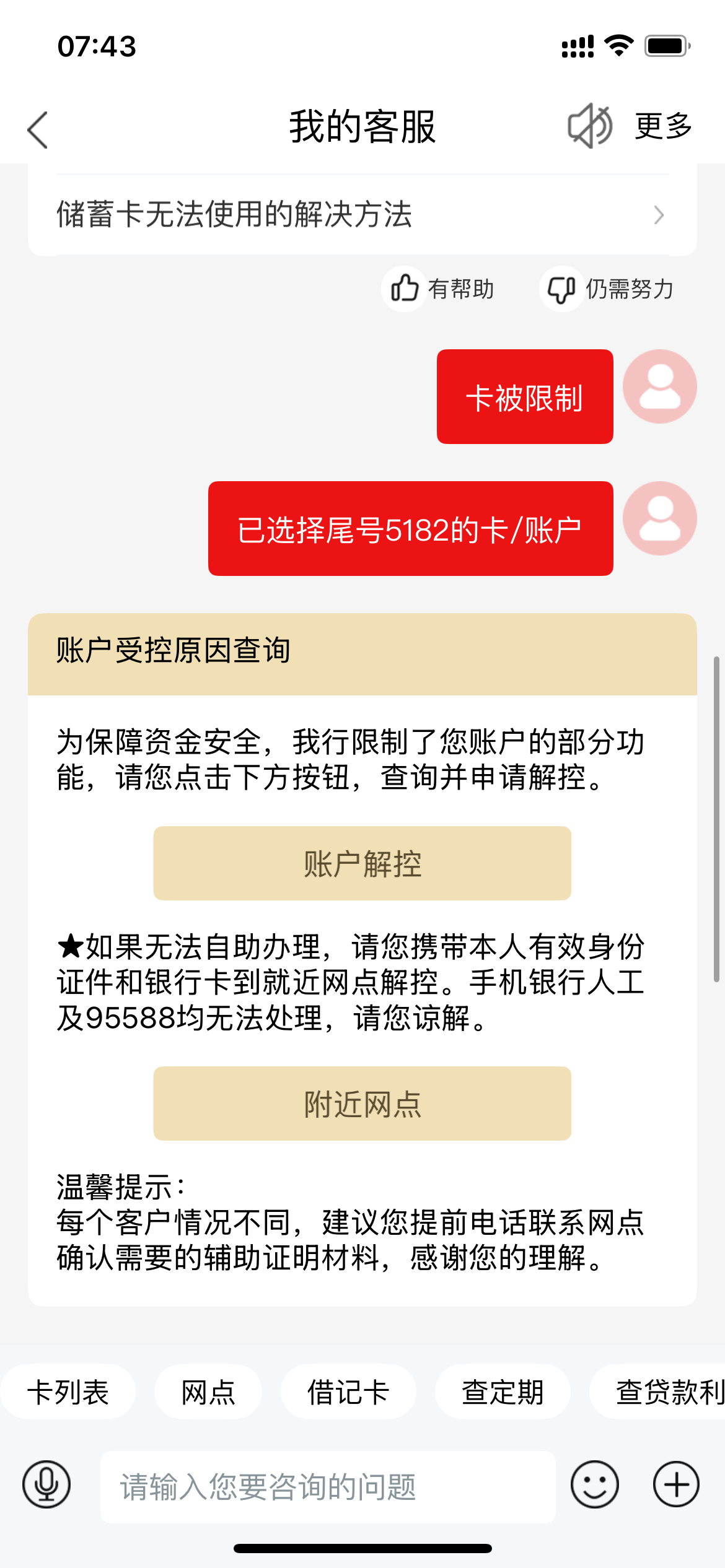Mark answer as 有帮助

click(x=441, y=289)
